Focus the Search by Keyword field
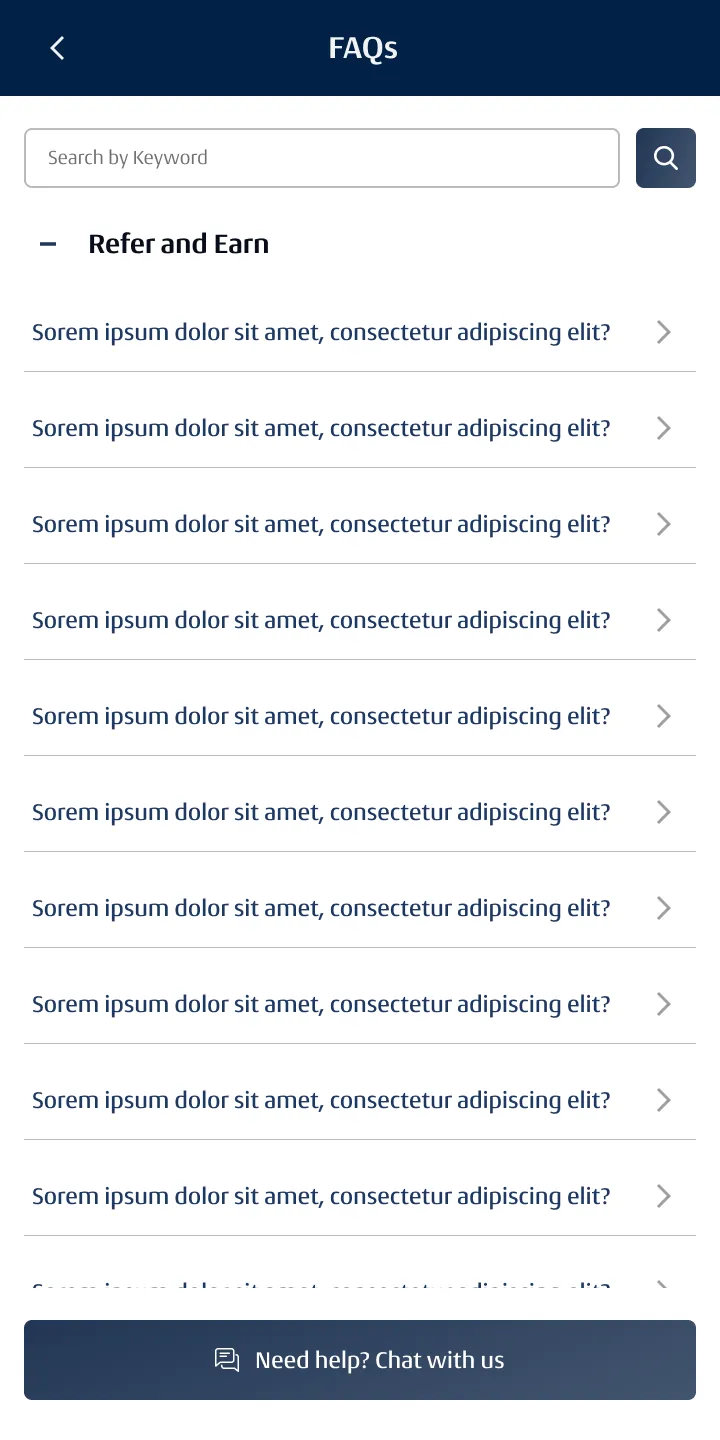The width and height of the screenshot is (720, 1440). click(x=321, y=158)
